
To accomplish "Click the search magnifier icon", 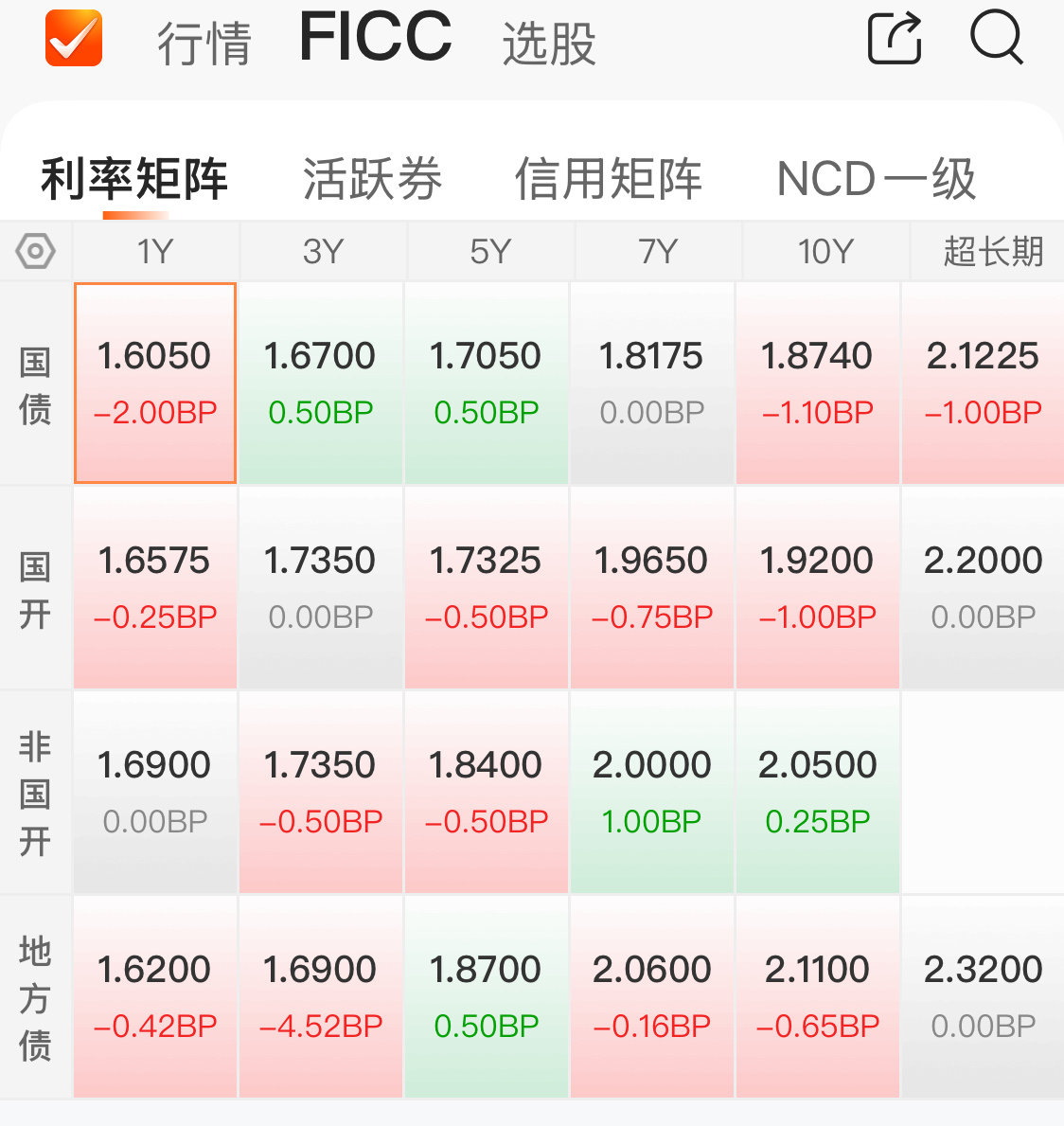I will coord(995,40).
